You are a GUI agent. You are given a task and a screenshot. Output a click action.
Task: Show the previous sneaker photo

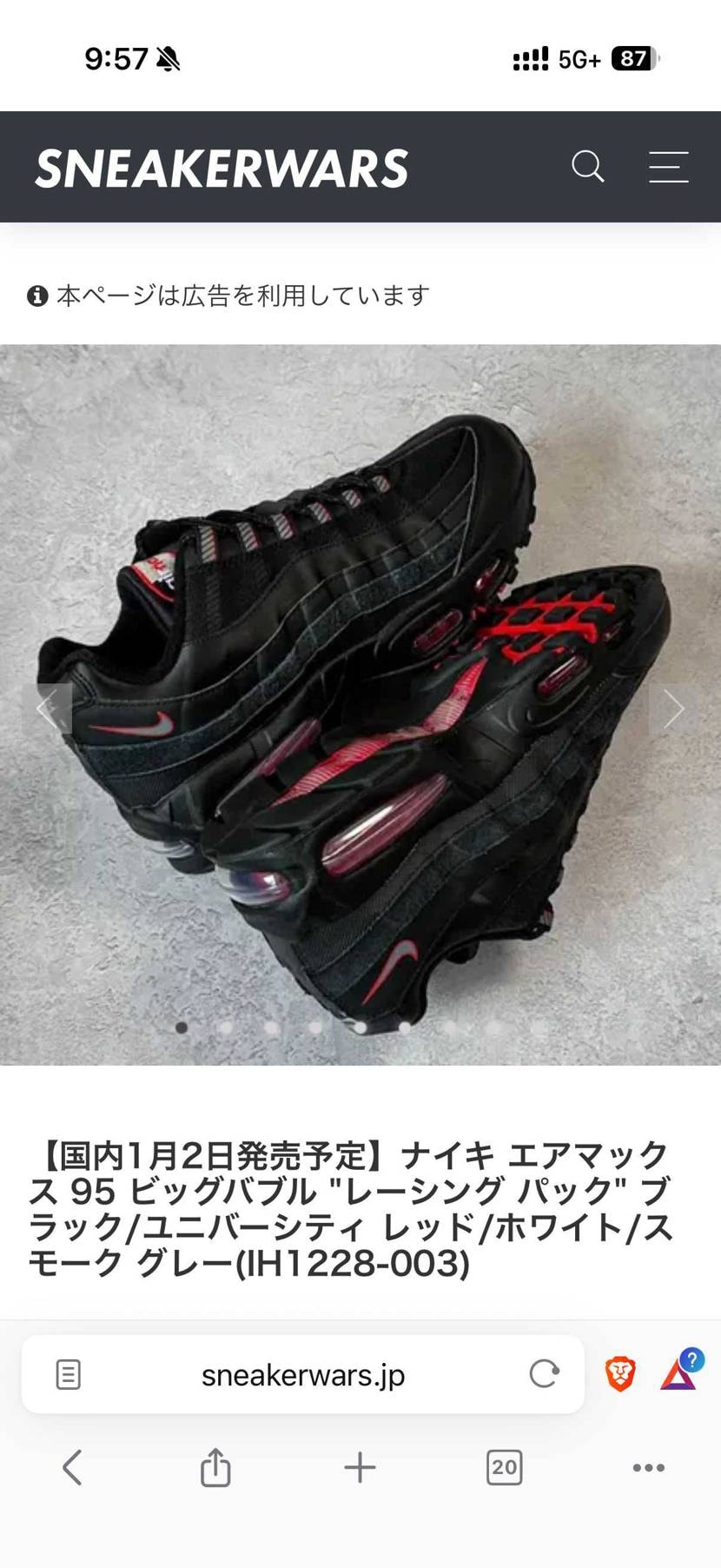coord(47,708)
